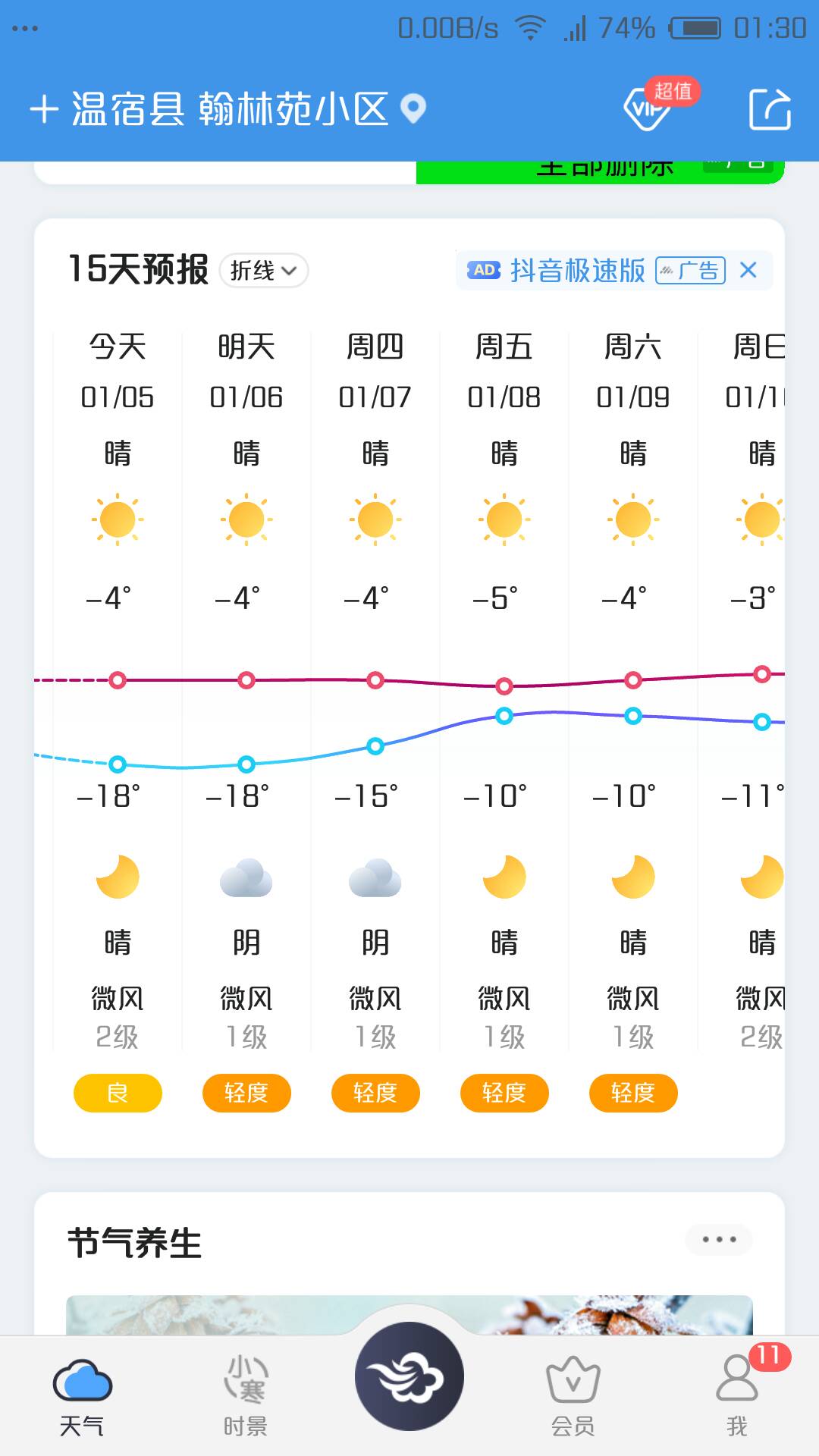Close the 抖音极速版 ad banner

pos(748,270)
